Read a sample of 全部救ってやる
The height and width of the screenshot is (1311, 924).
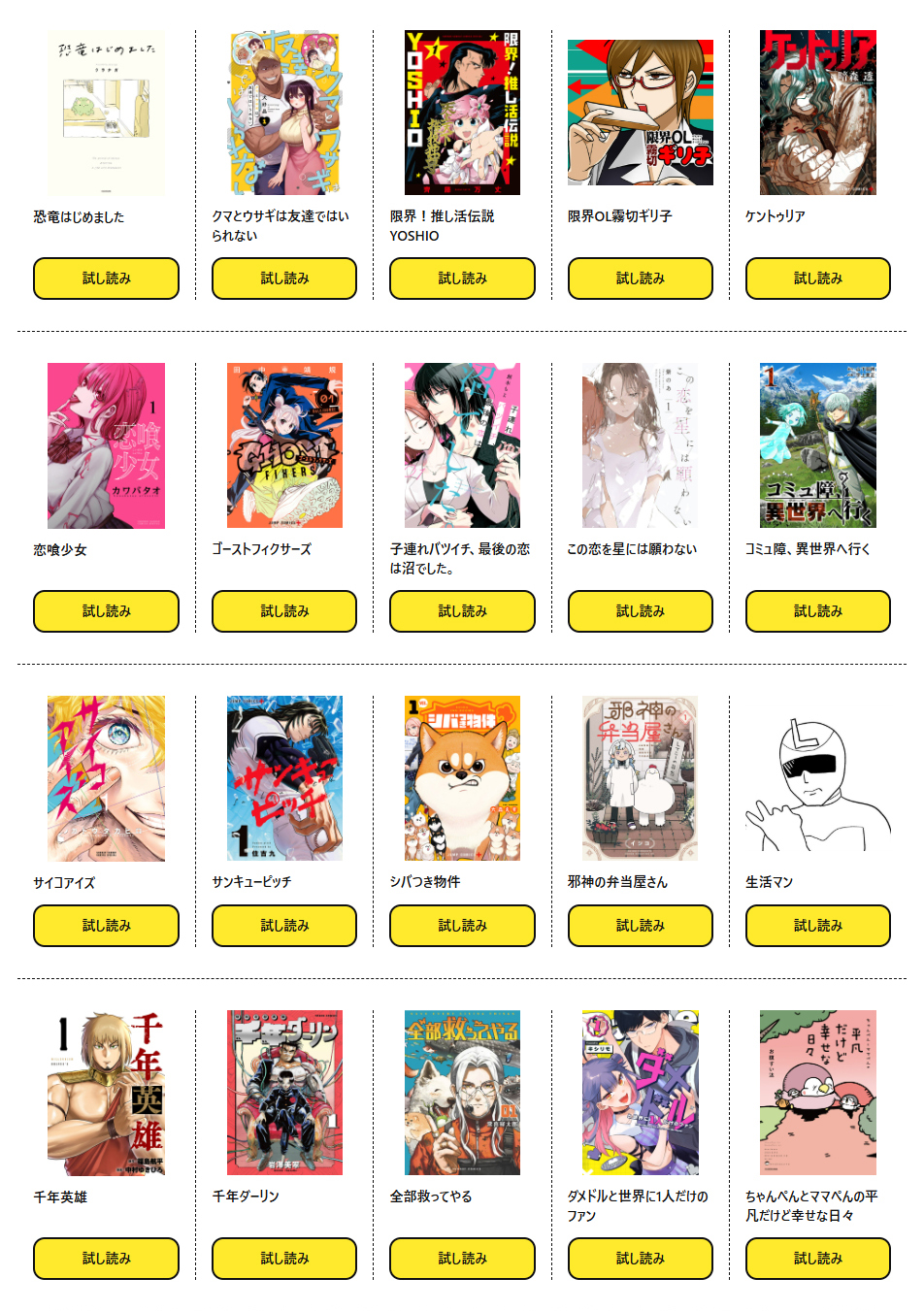pyautogui.click(x=462, y=1259)
